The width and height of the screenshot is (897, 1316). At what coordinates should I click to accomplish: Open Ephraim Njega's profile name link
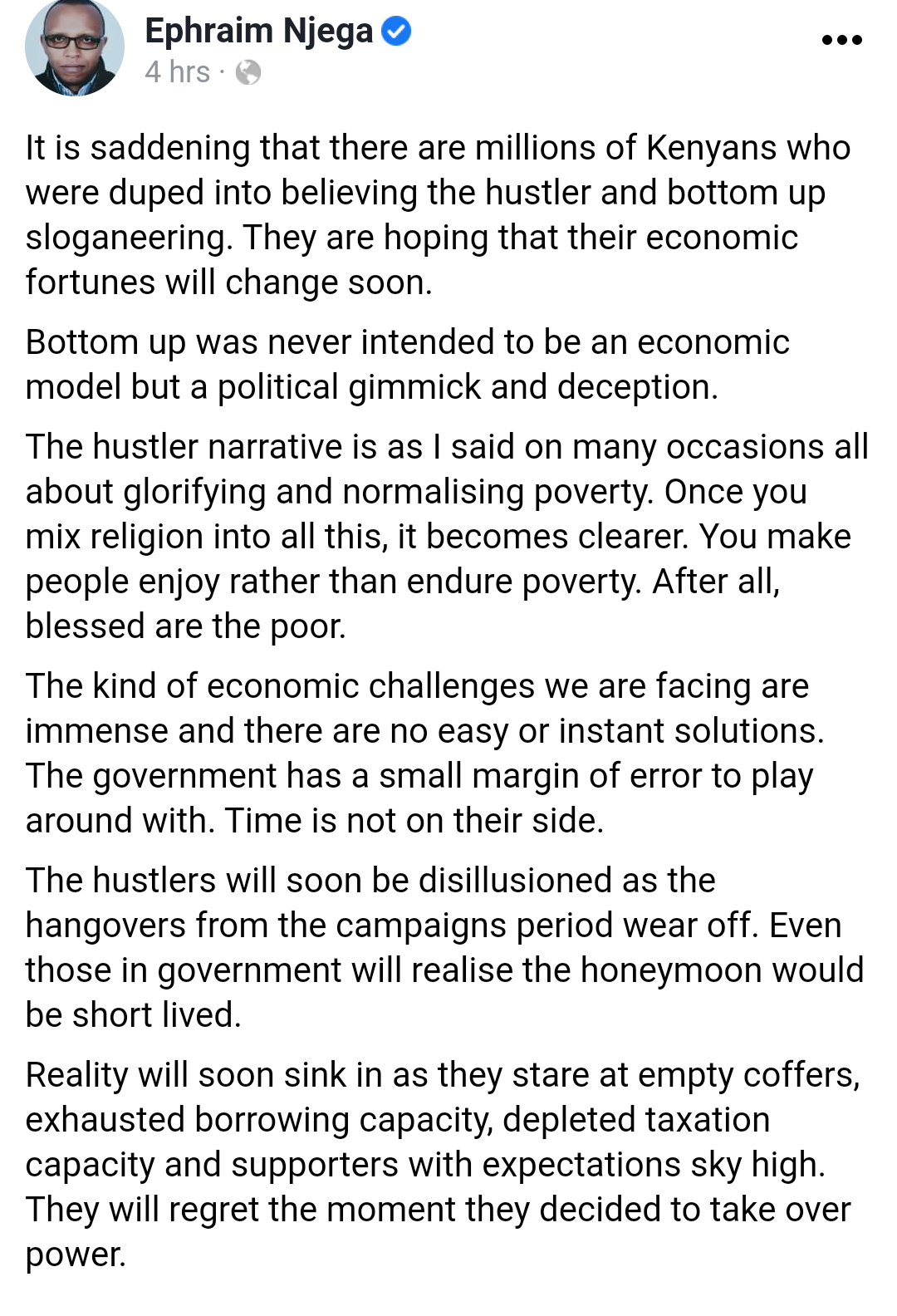pyautogui.click(x=258, y=31)
